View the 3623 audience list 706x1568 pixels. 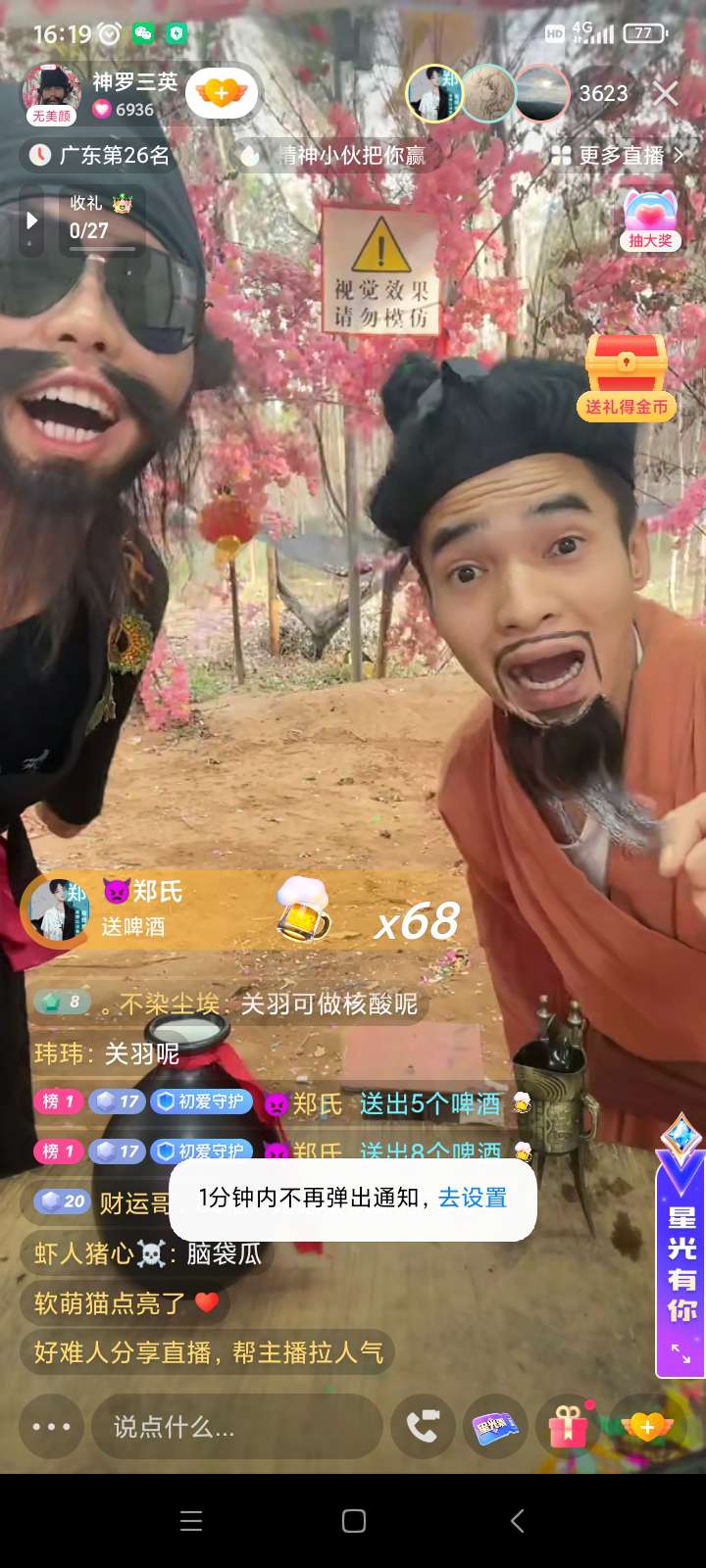point(602,94)
